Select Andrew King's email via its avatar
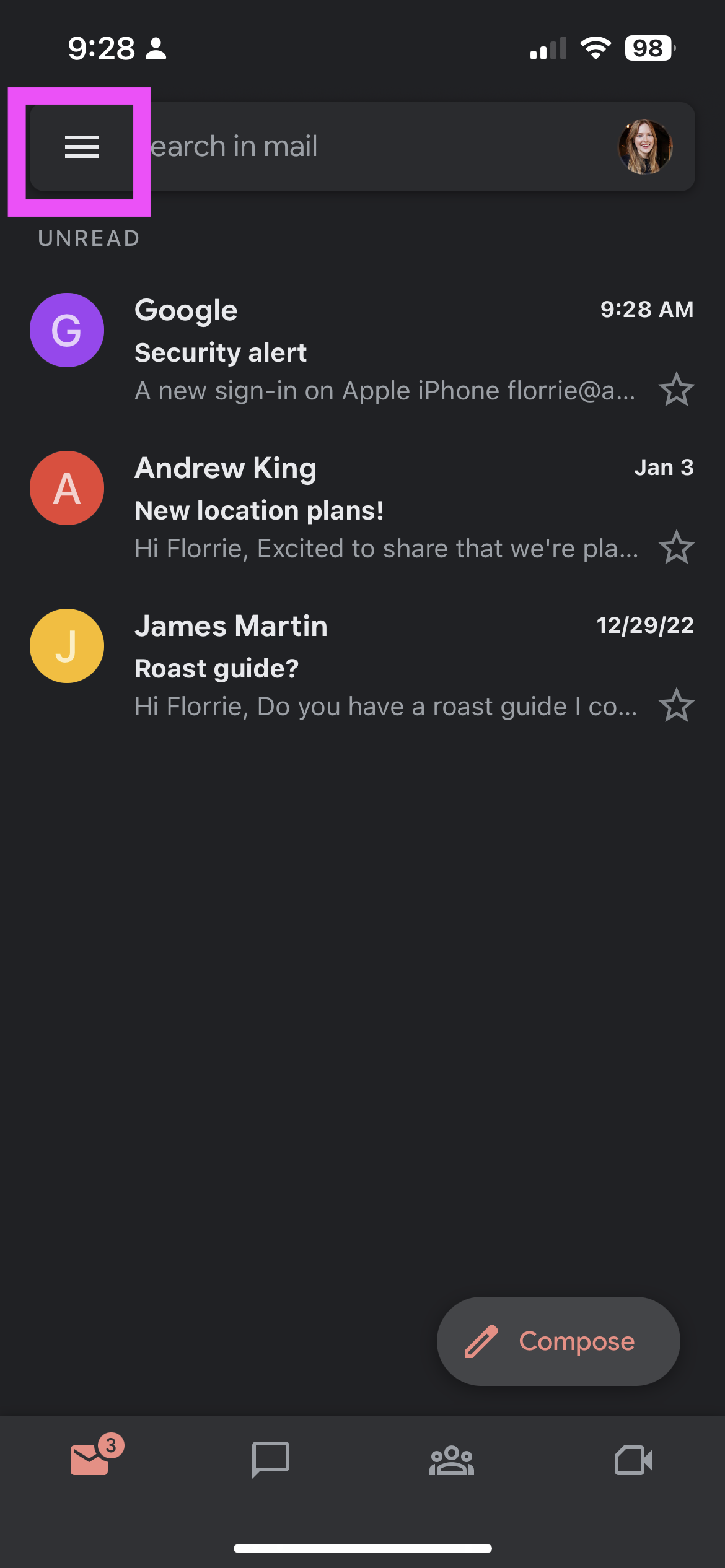Viewport: 725px width, 1568px height. [66, 488]
